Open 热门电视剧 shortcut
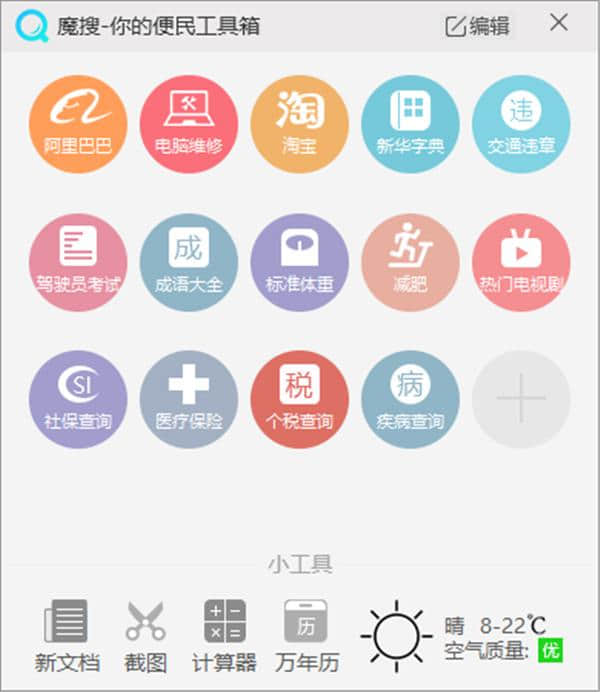 [x=521, y=262]
